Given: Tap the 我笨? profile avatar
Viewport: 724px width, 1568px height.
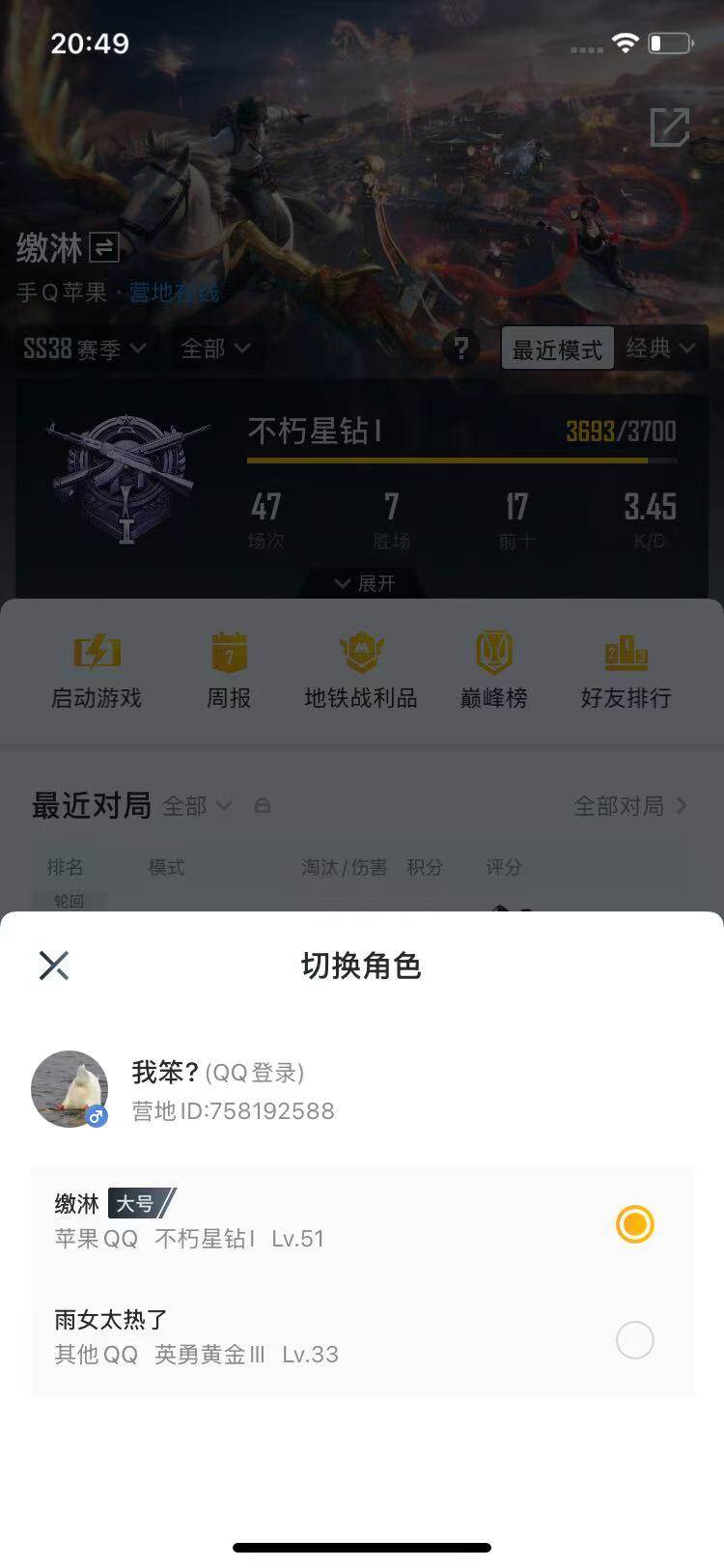Looking at the screenshot, I should [69, 1090].
